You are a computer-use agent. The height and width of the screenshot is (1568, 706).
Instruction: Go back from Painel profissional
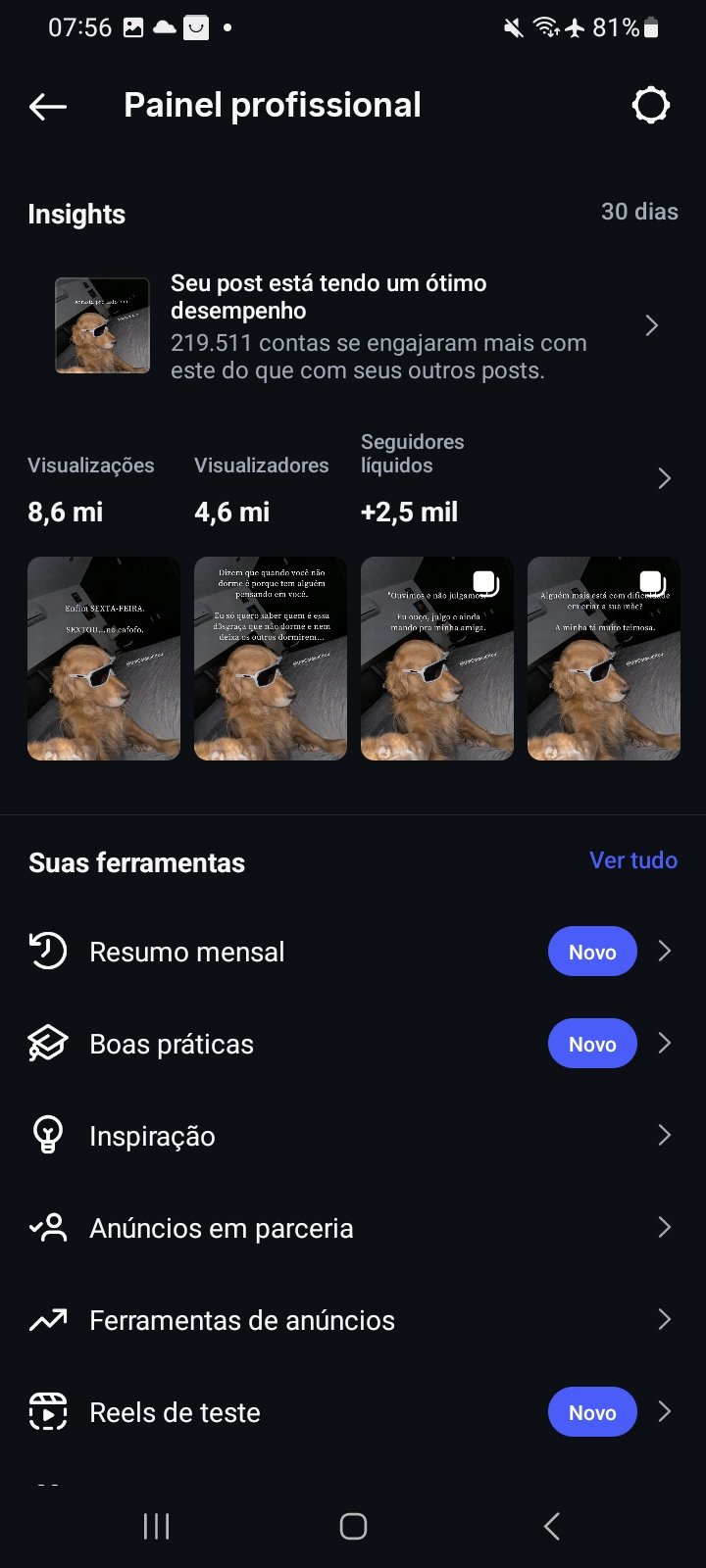pyautogui.click(x=47, y=106)
